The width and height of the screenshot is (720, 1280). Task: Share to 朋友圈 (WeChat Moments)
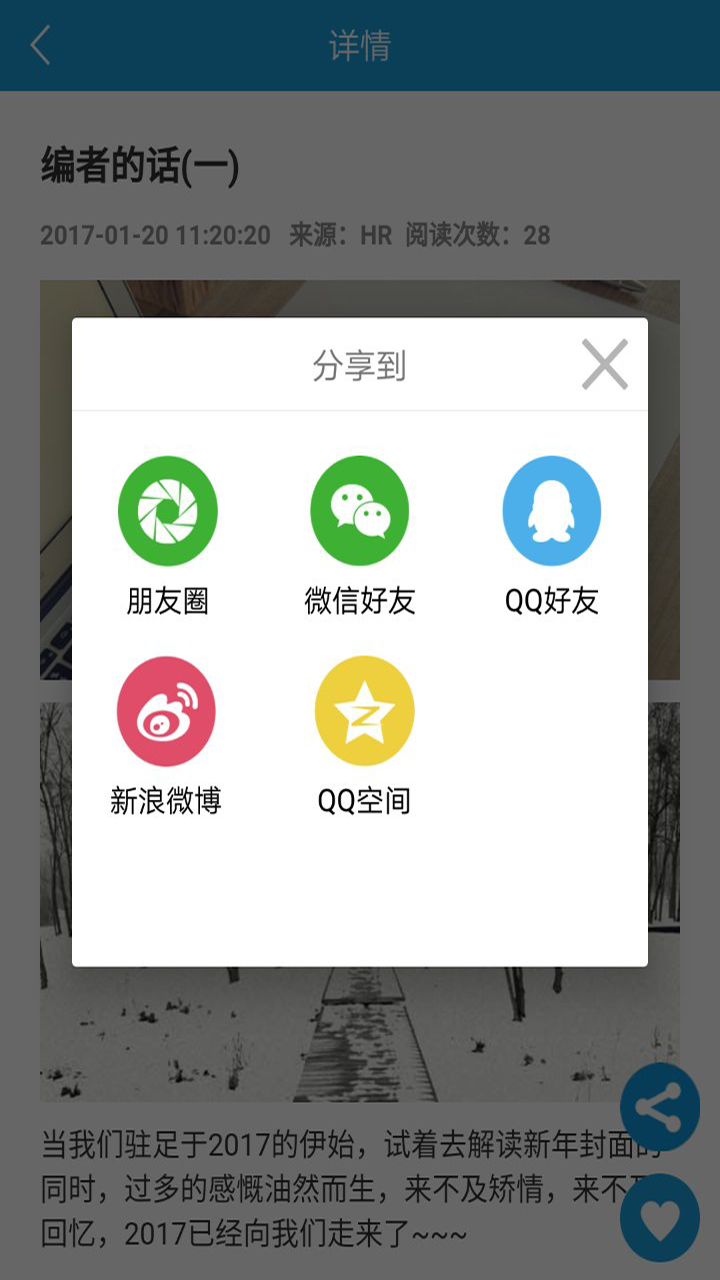click(x=167, y=511)
